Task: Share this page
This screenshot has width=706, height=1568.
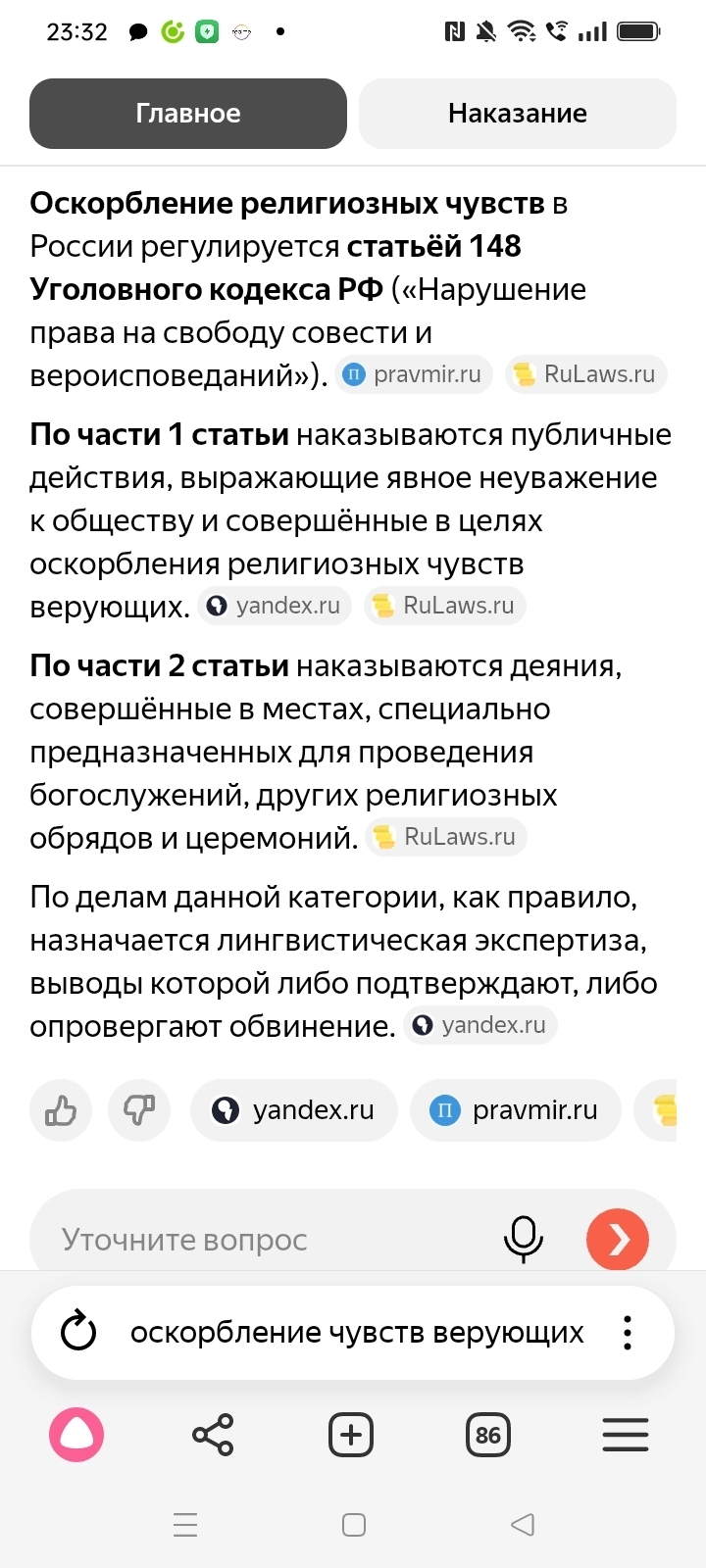Action: (213, 1436)
